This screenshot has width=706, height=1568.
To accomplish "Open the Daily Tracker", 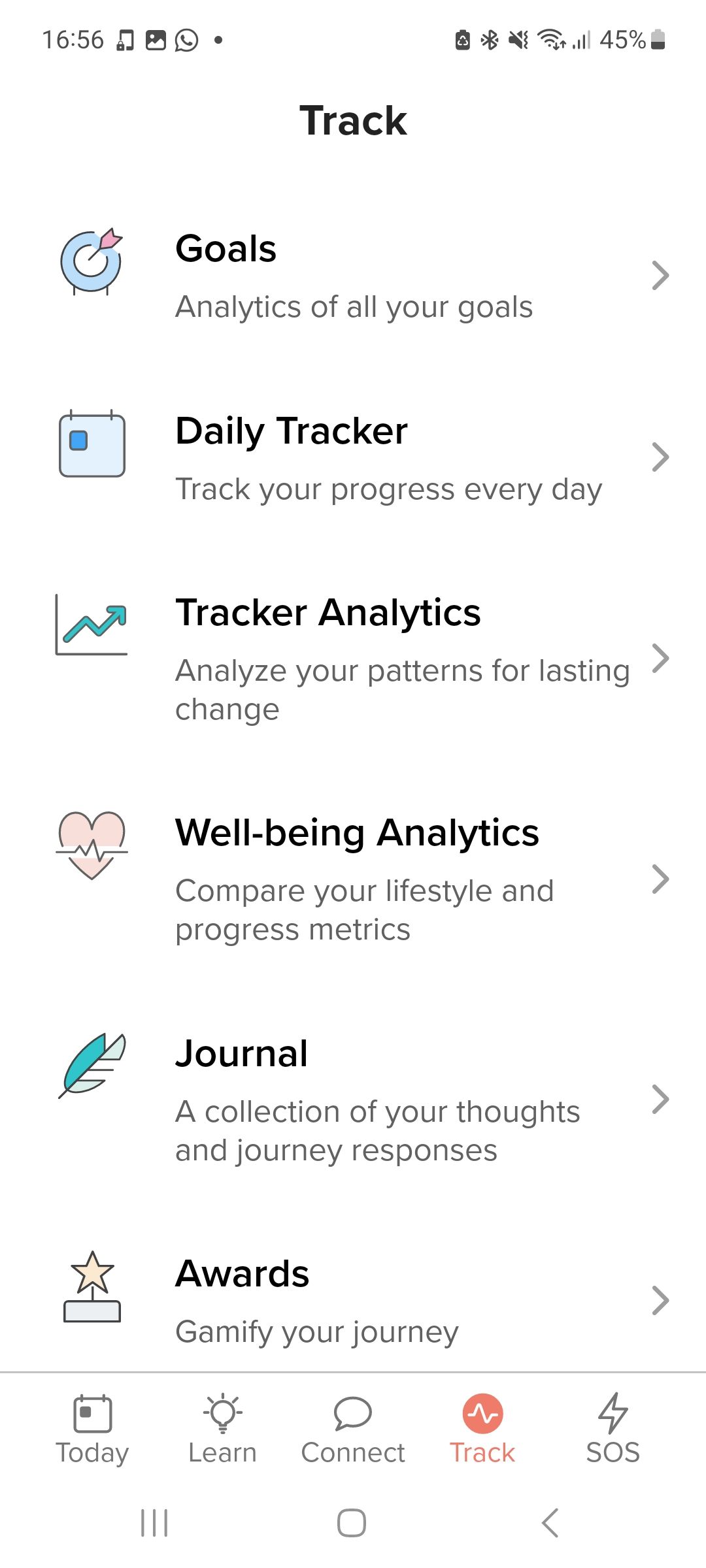I will coord(353,457).
